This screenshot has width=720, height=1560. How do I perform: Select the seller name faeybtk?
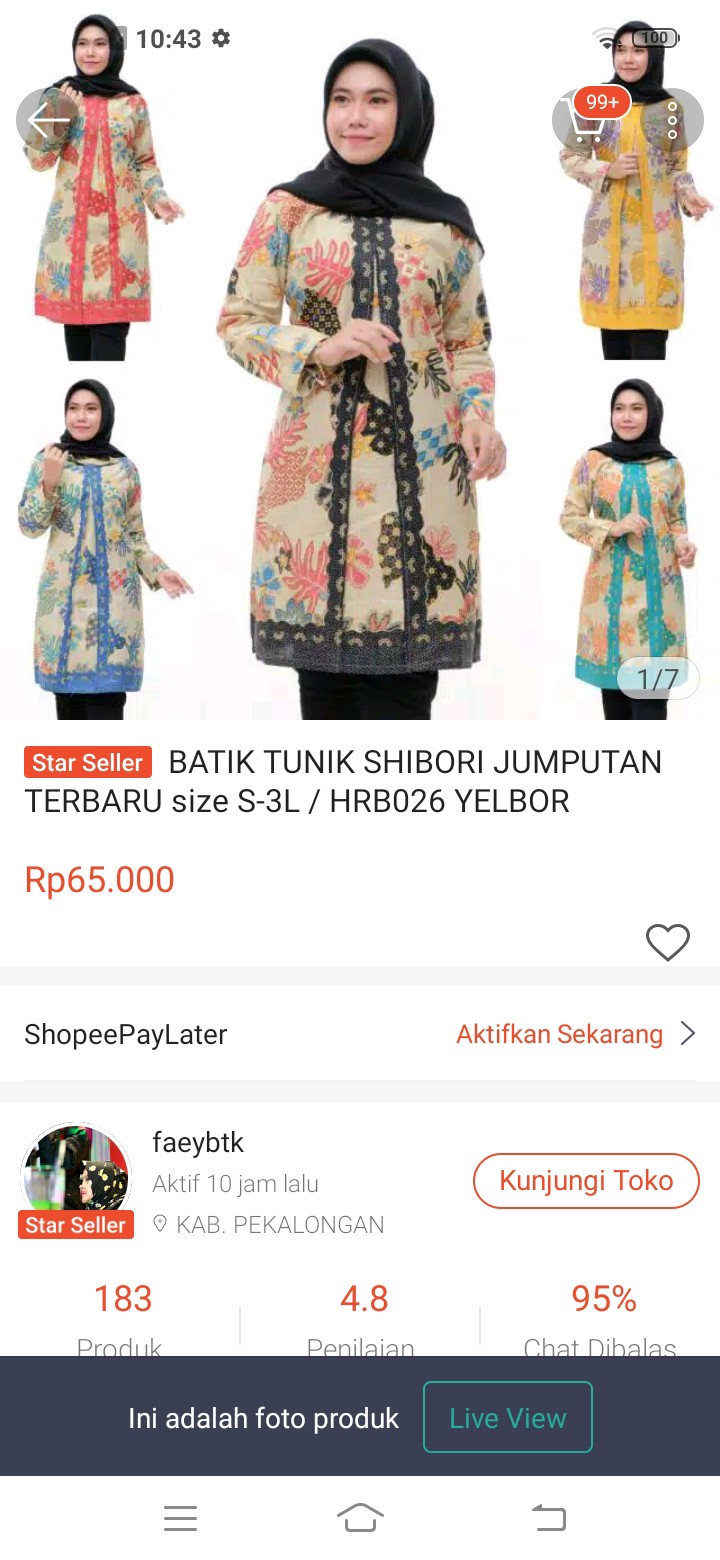coord(199,1142)
